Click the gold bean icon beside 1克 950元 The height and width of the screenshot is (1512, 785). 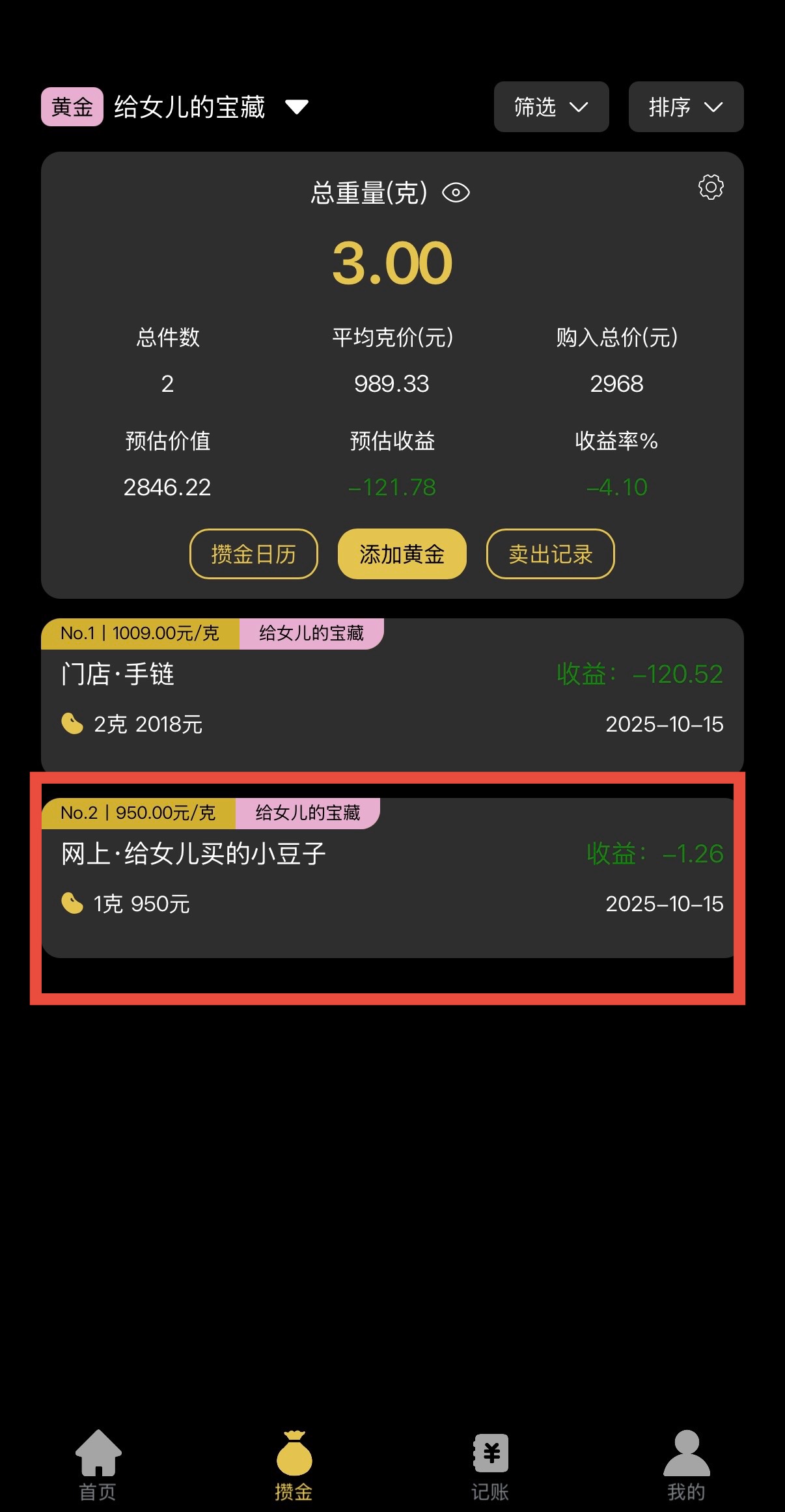[x=72, y=904]
